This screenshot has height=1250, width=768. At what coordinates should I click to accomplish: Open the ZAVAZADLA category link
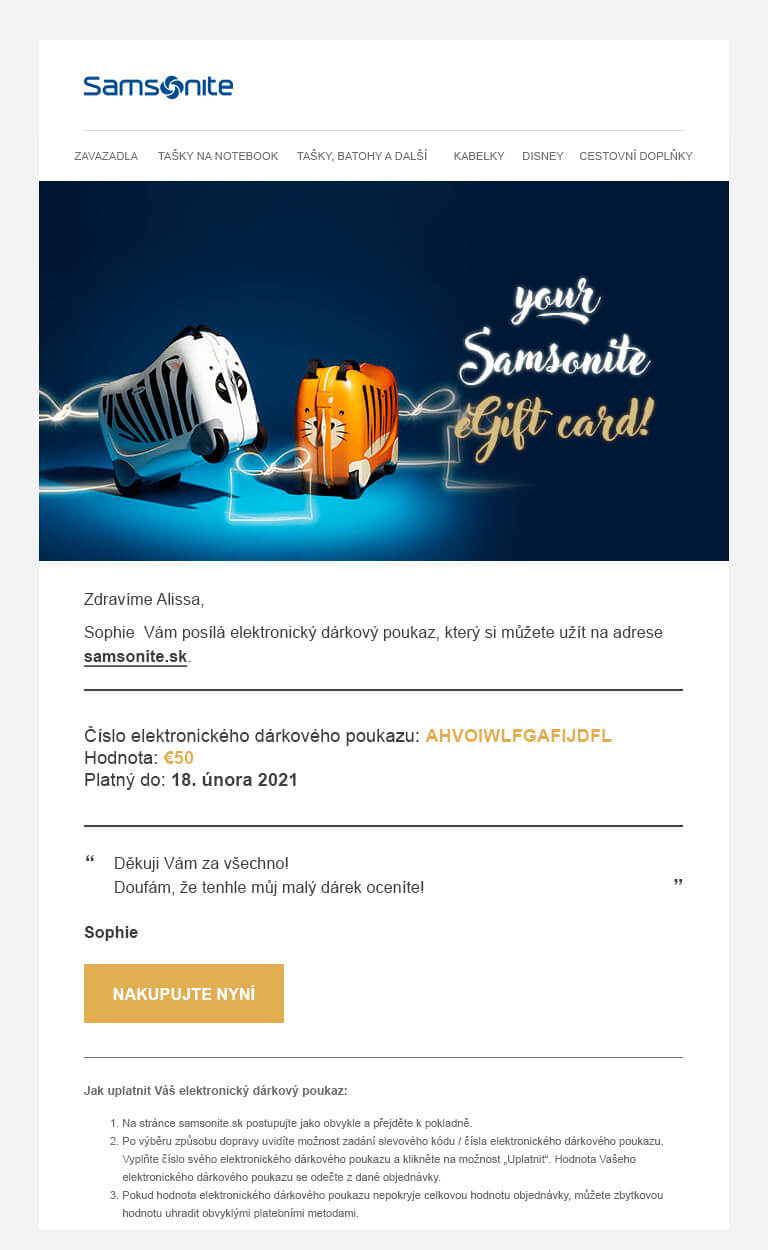[x=106, y=156]
